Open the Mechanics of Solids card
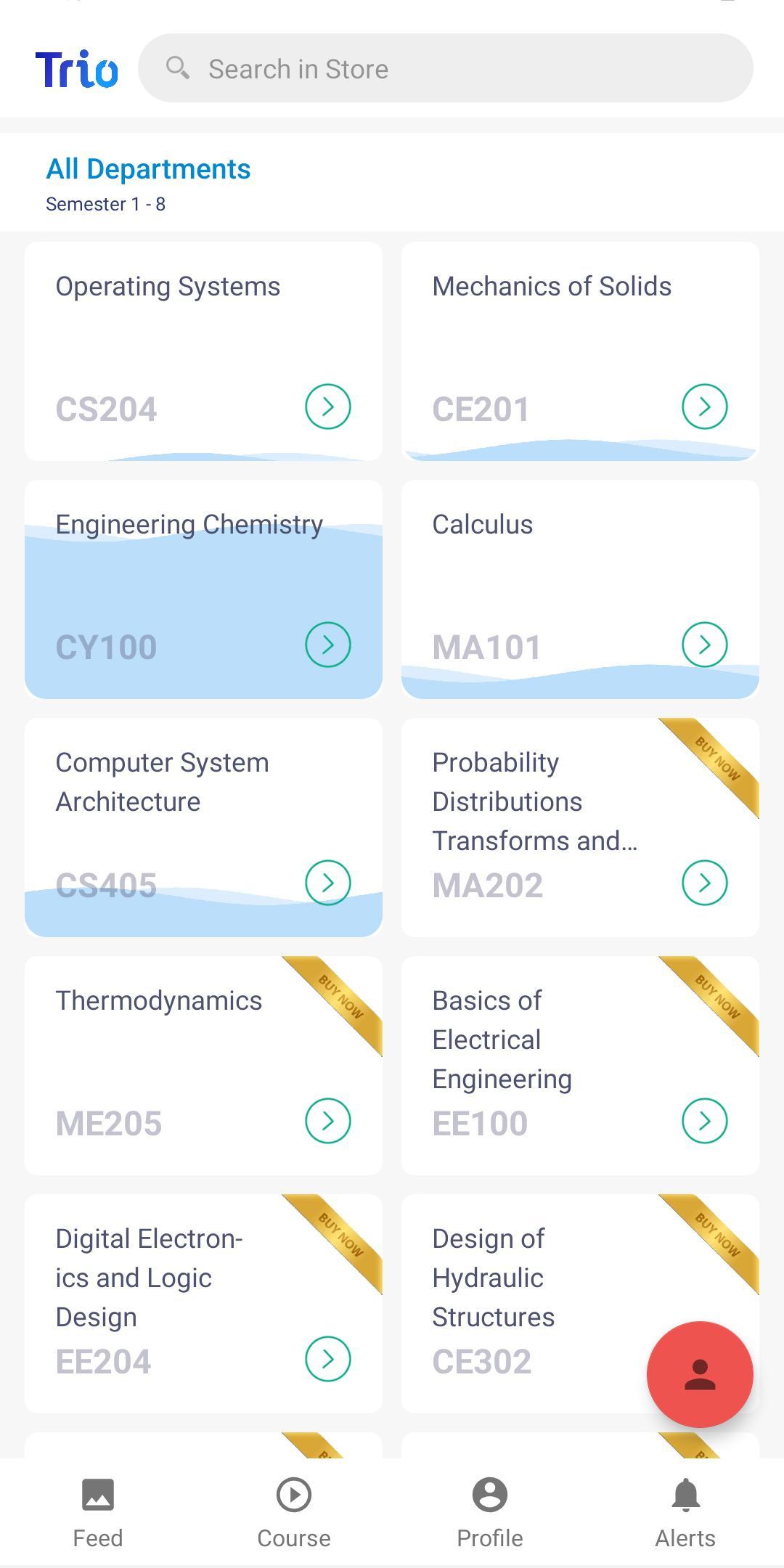The height and width of the screenshot is (1568, 784). coord(580,351)
